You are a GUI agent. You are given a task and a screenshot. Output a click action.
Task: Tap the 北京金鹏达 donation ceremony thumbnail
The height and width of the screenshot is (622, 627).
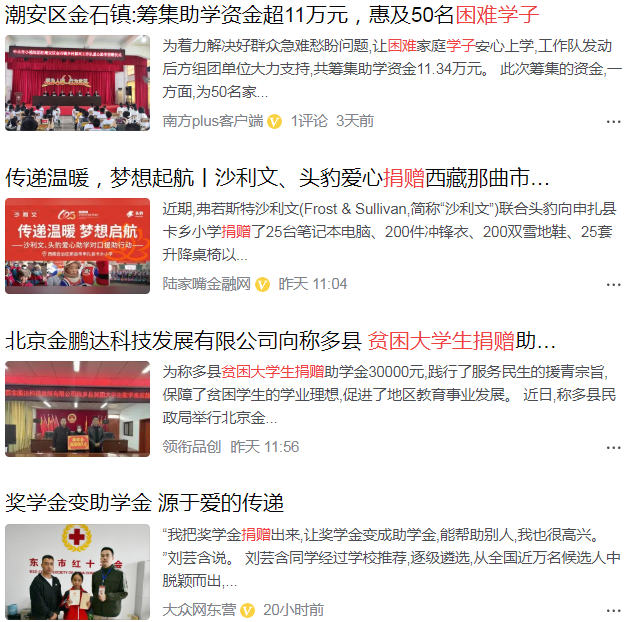tap(77, 409)
